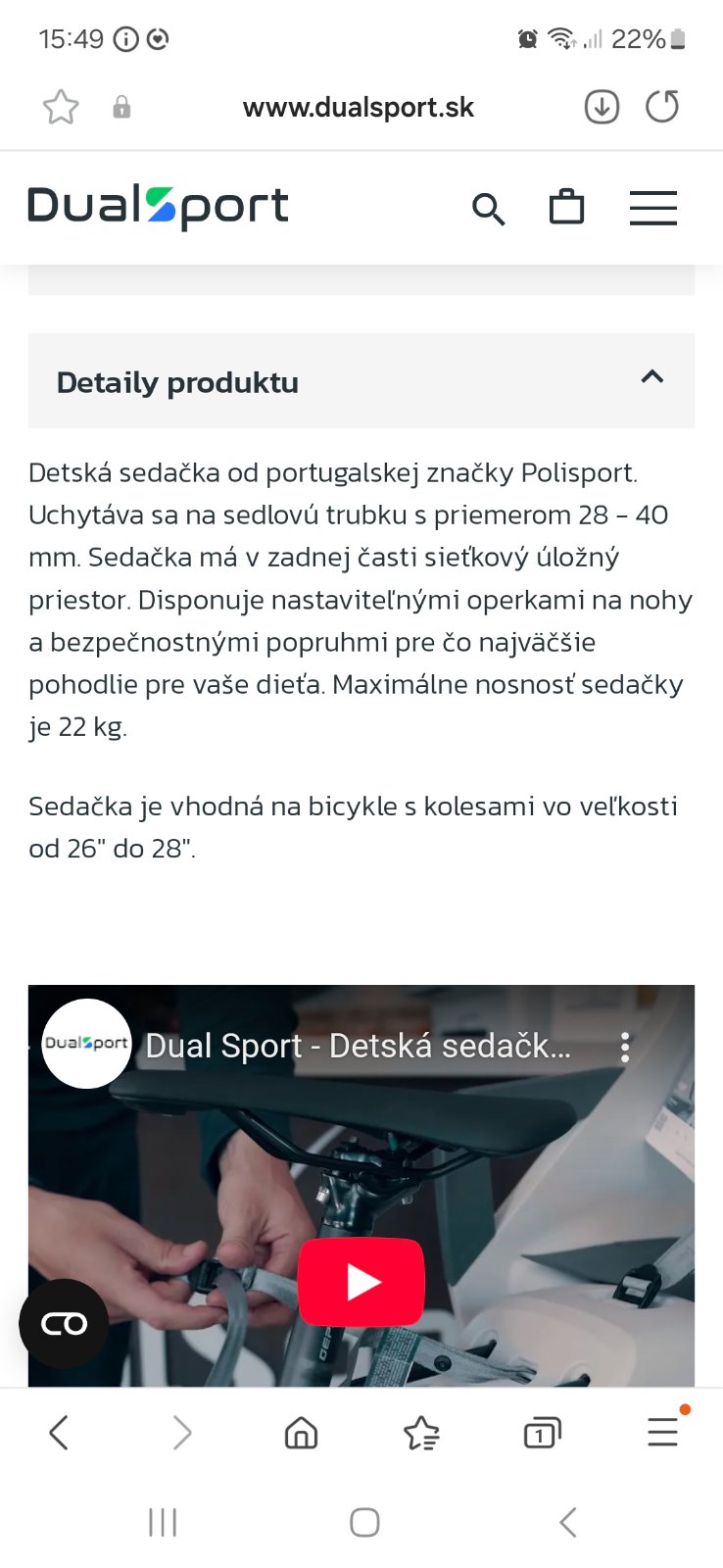Open the browser tools menu
This screenshot has width=723, height=1568.
click(x=662, y=1432)
